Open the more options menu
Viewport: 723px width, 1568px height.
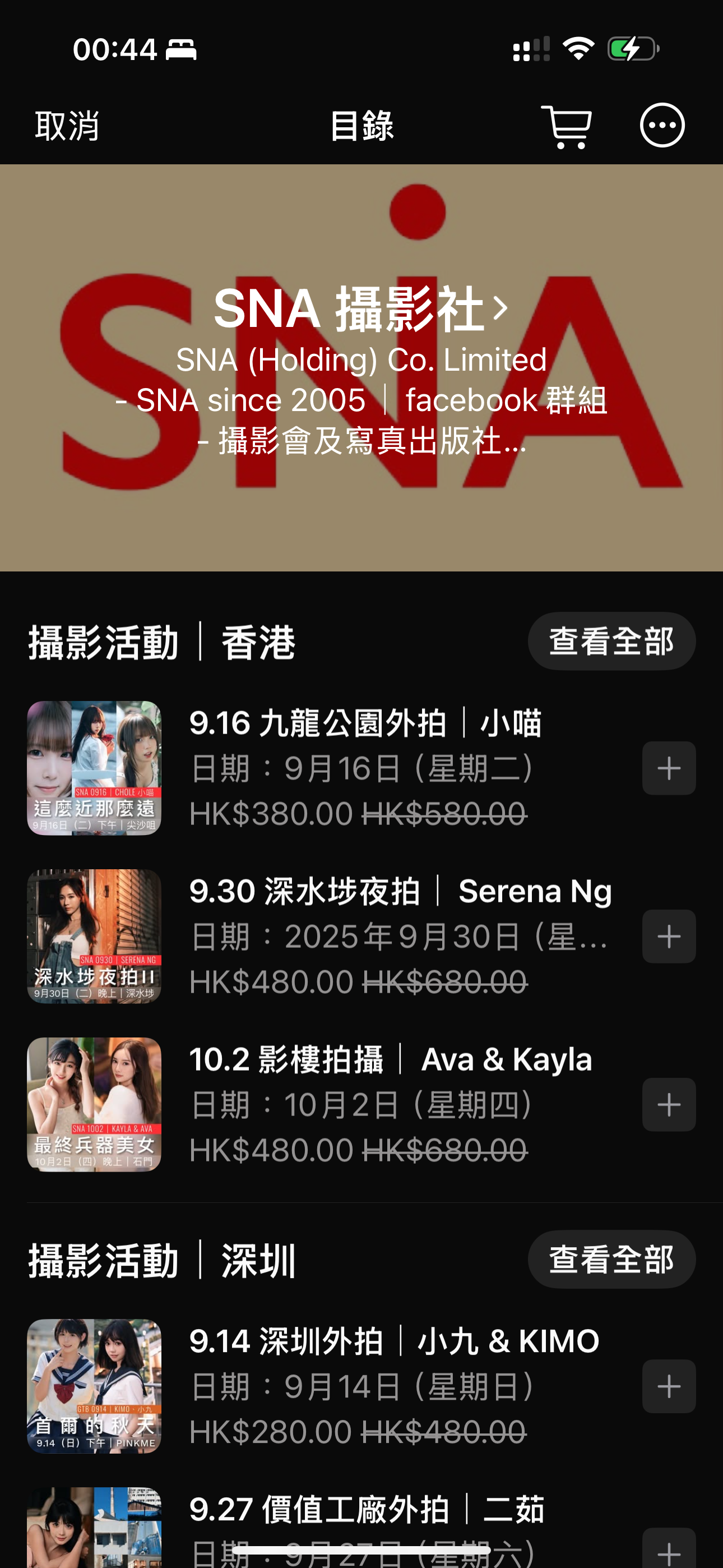(662, 126)
